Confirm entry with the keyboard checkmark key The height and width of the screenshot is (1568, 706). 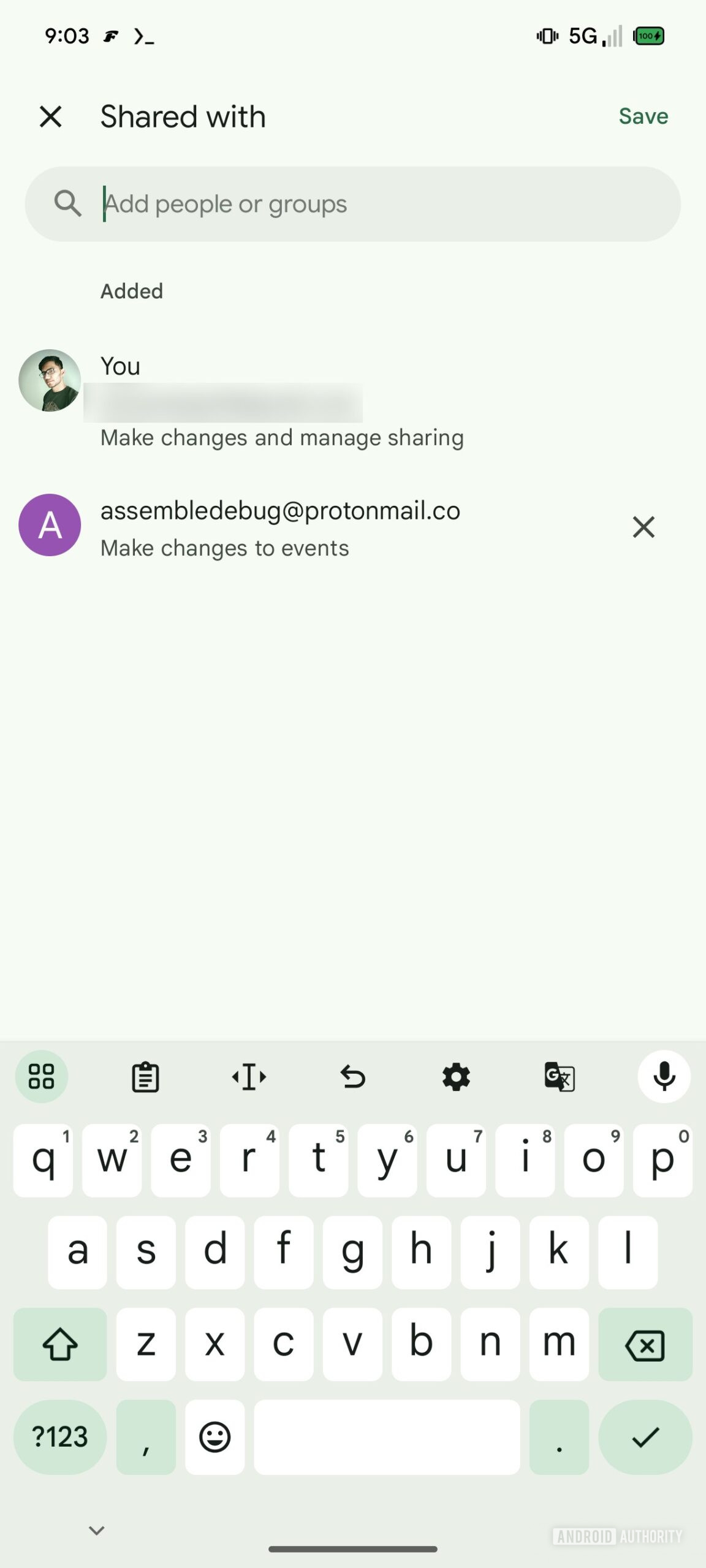pyautogui.click(x=645, y=1437)
